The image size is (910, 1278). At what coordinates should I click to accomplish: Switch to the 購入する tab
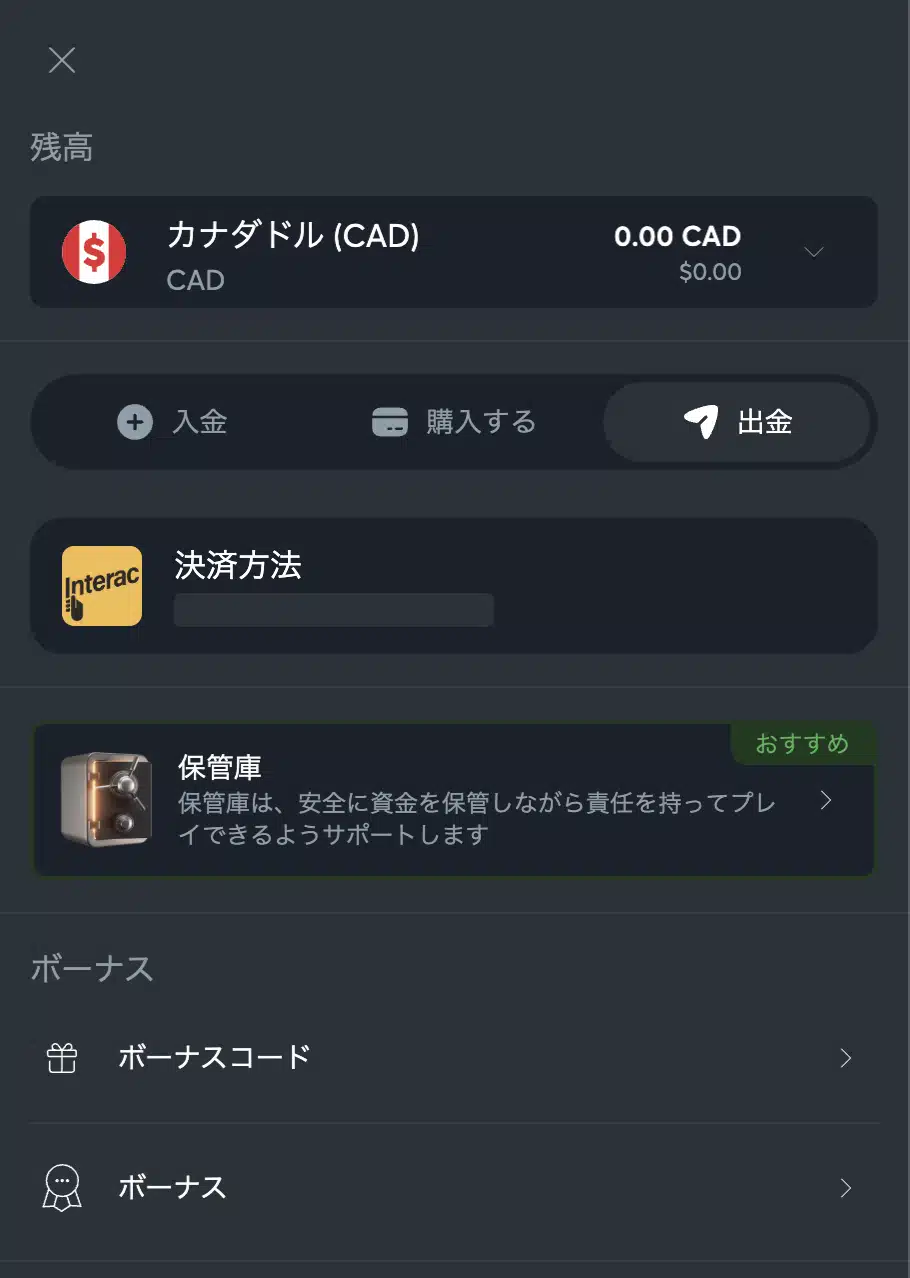[x=454, y=422]
